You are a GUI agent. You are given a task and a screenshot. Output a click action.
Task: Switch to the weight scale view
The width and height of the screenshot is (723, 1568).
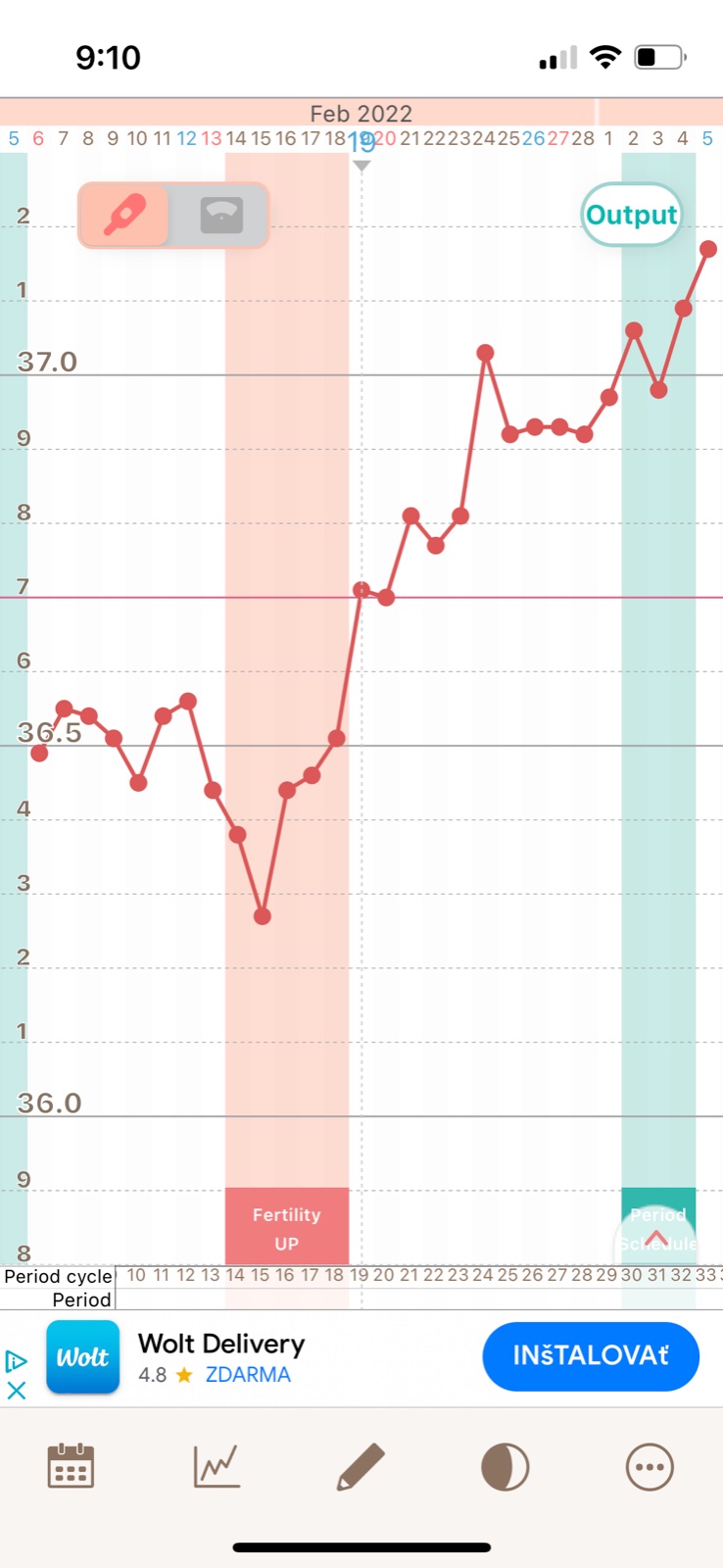221,215
